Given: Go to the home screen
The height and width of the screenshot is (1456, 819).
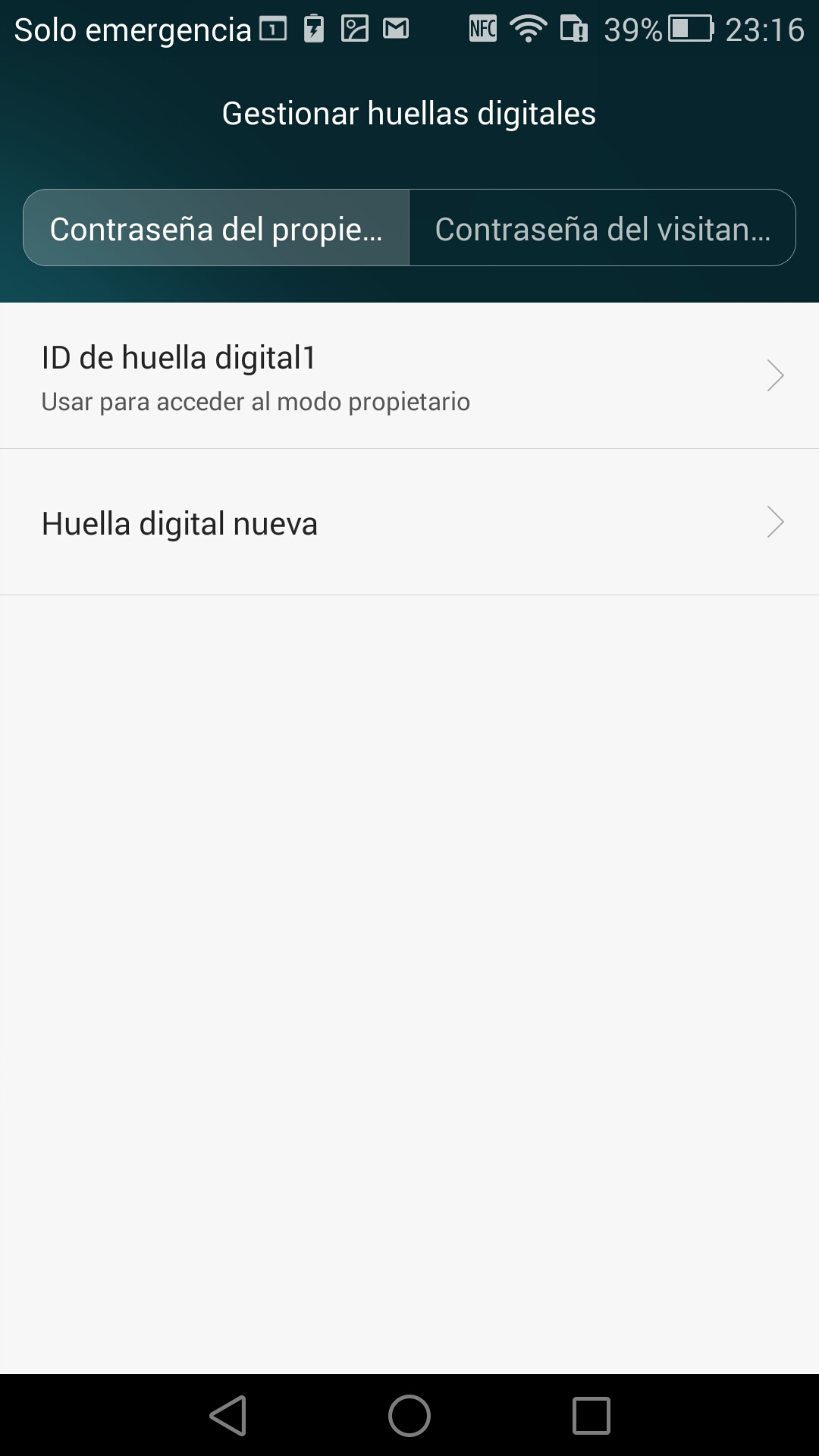Looking at the screenshot, I should coord(409,1415).
